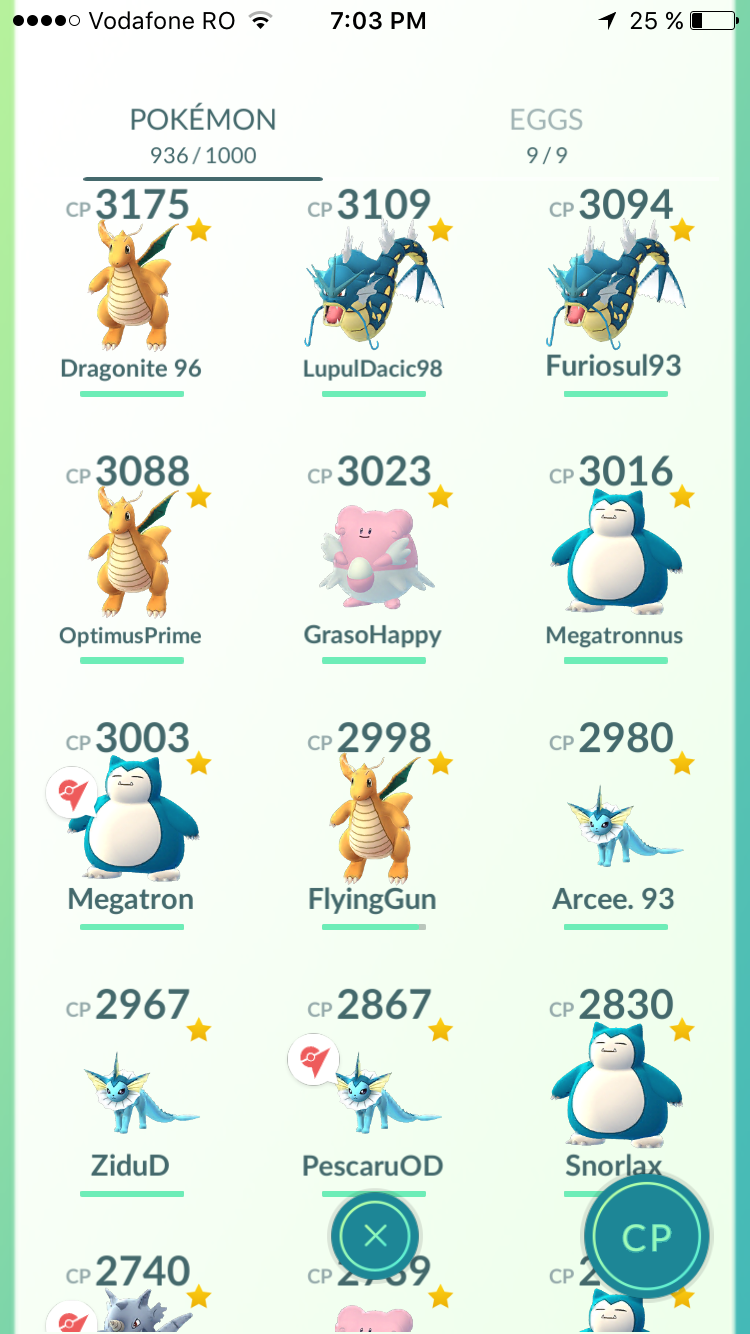Close the Pokémon list
This screenshot has height=1334, width=750.
pos(375,1237)
